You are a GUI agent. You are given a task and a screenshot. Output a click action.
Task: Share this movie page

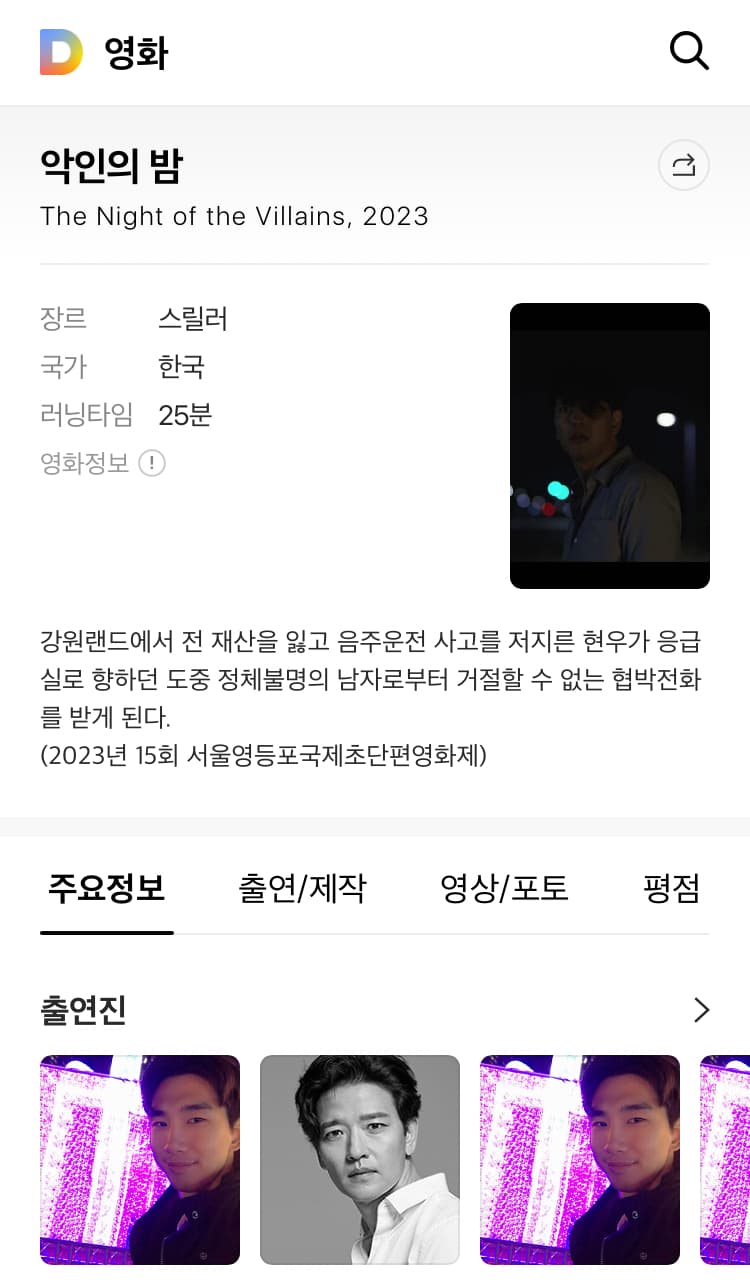[x=684, y=165]
